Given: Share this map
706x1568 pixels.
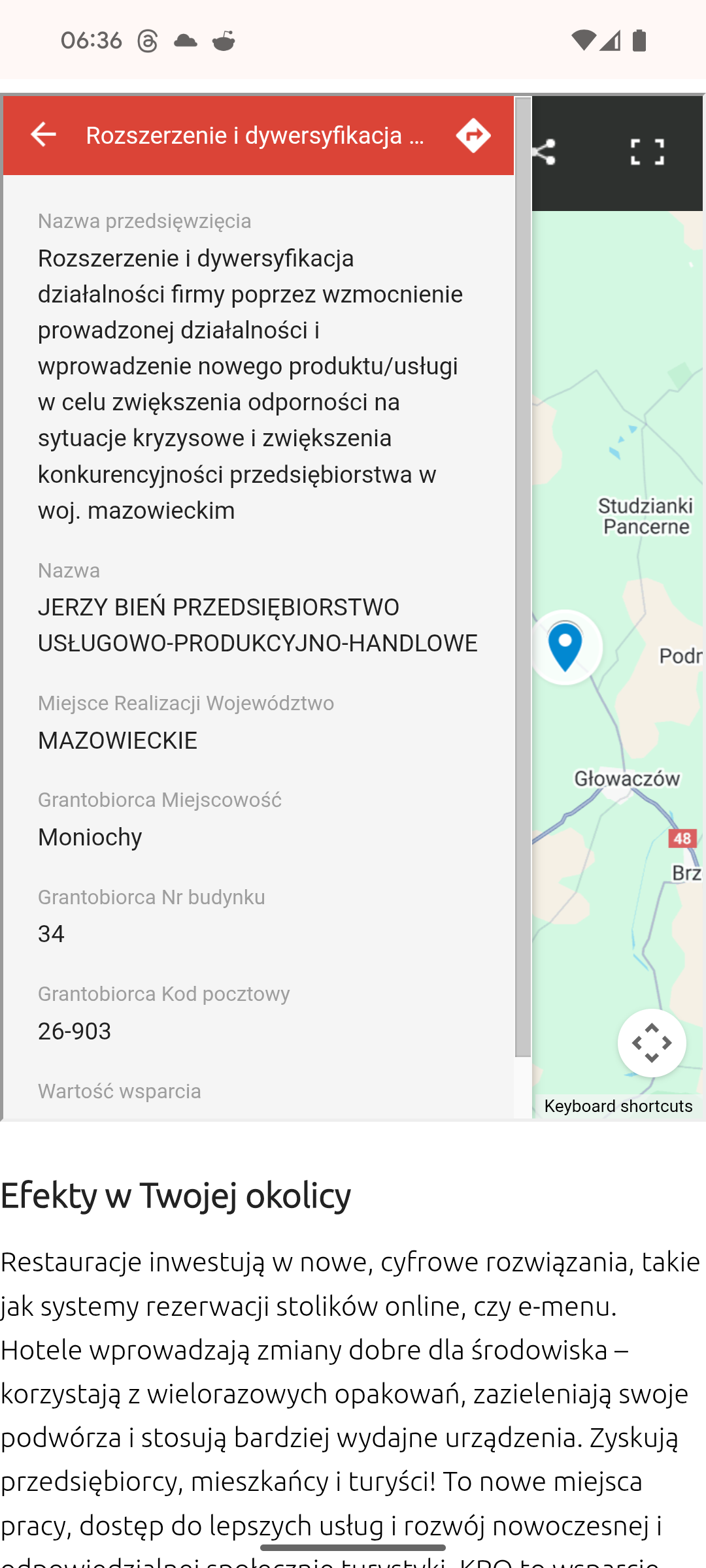Looking at the screenshot, I should pyautogui.click(x=545, y=152).
